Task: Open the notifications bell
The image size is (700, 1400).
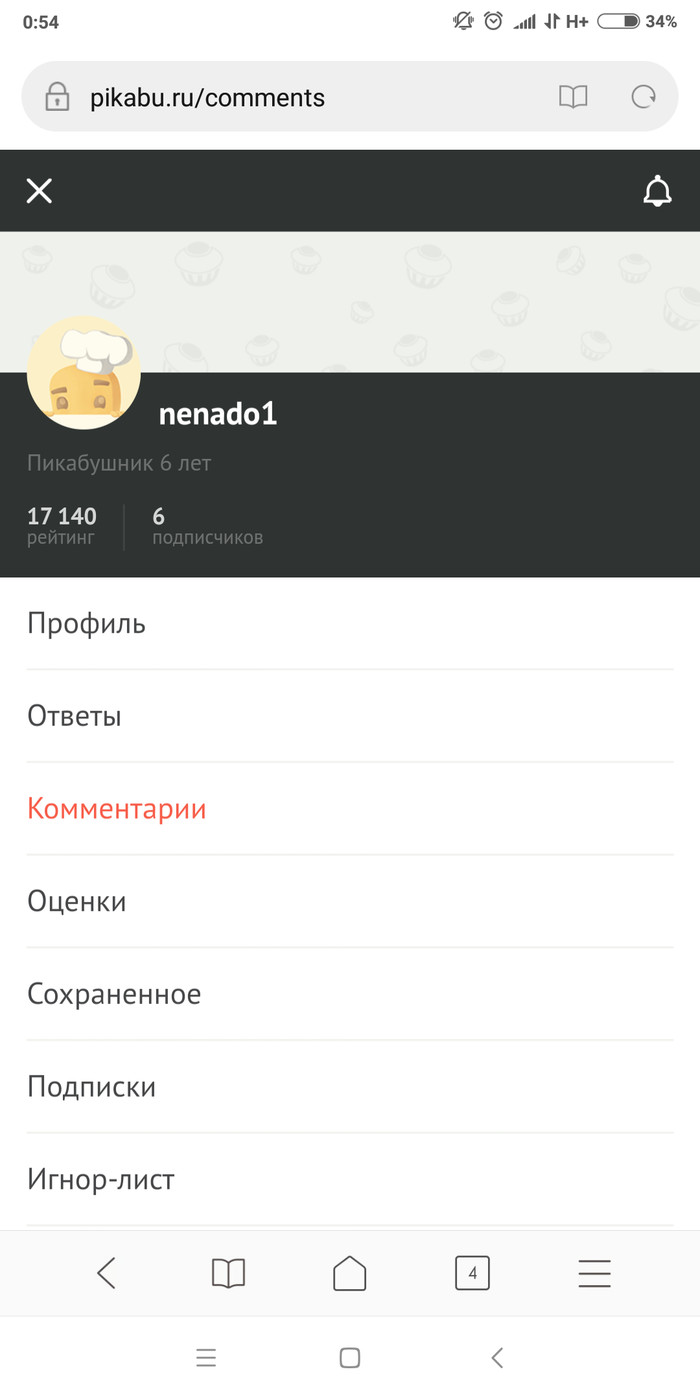Action: [x=657, y=191]
